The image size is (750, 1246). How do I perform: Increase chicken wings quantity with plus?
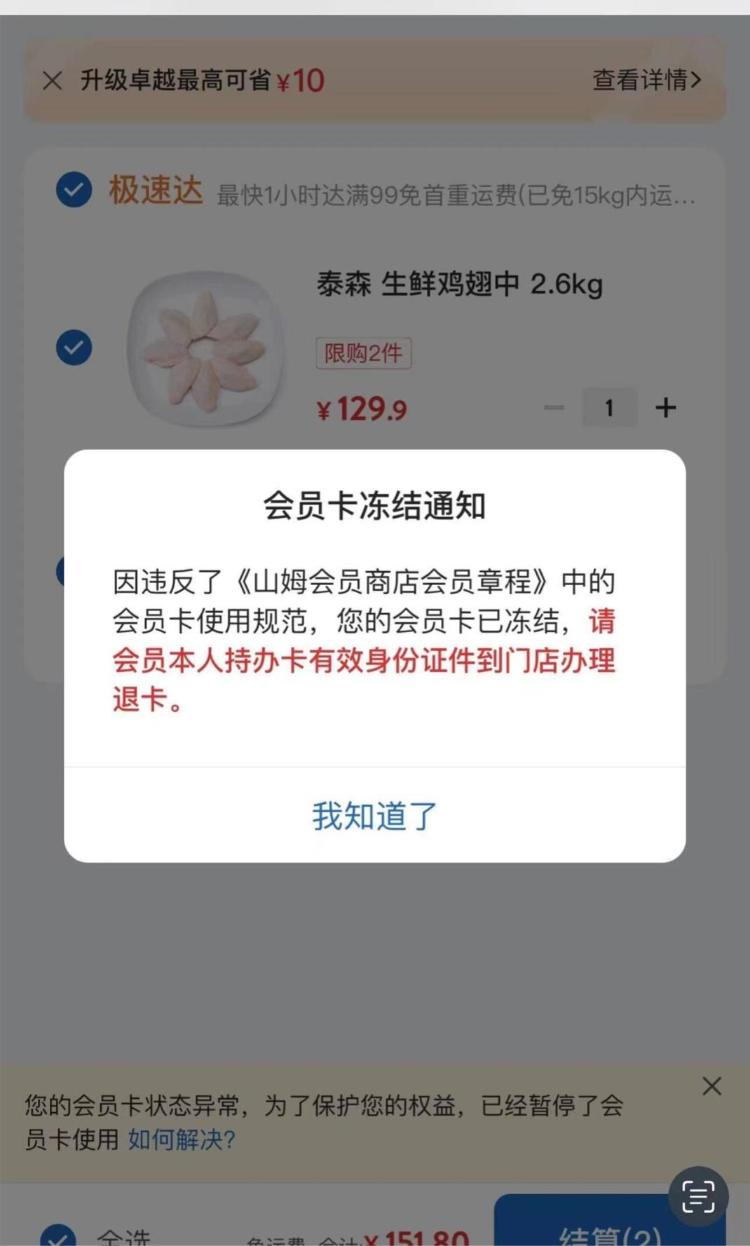coord(666,408)
